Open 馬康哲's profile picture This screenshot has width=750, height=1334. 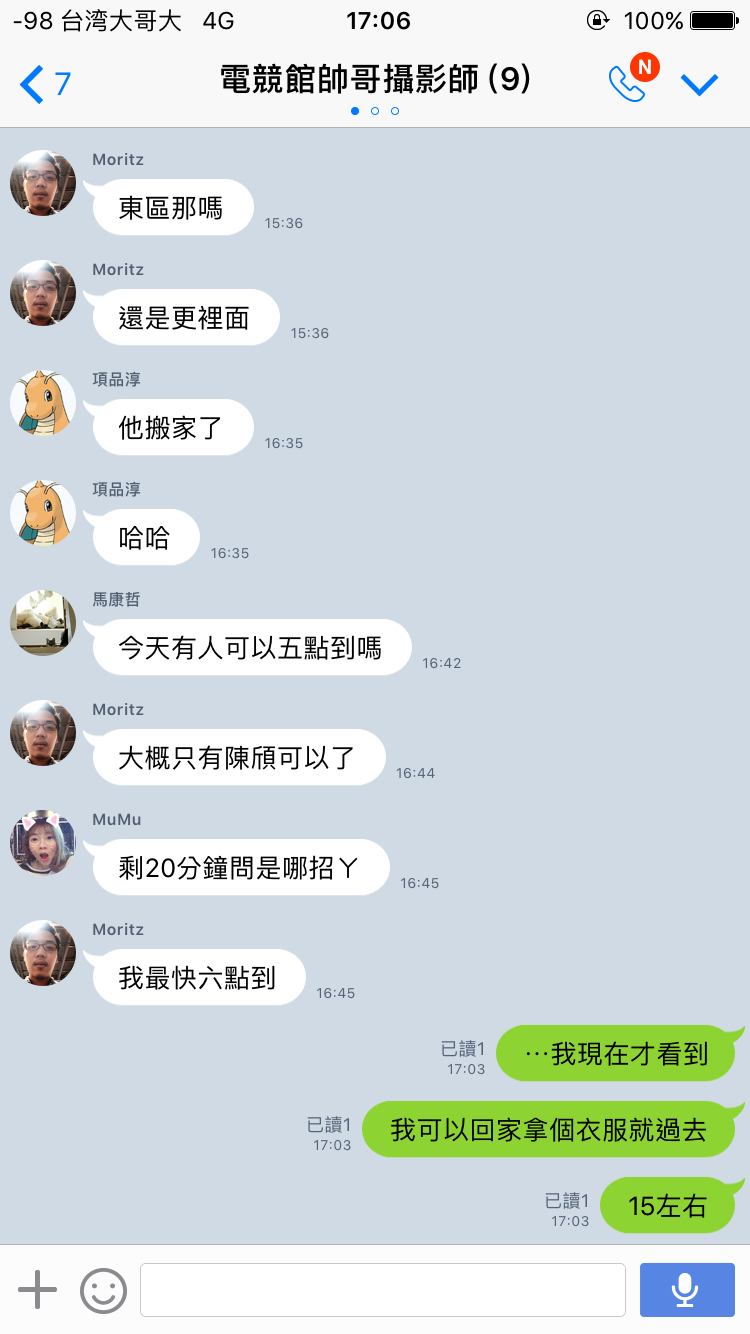[x=43, y=623]
